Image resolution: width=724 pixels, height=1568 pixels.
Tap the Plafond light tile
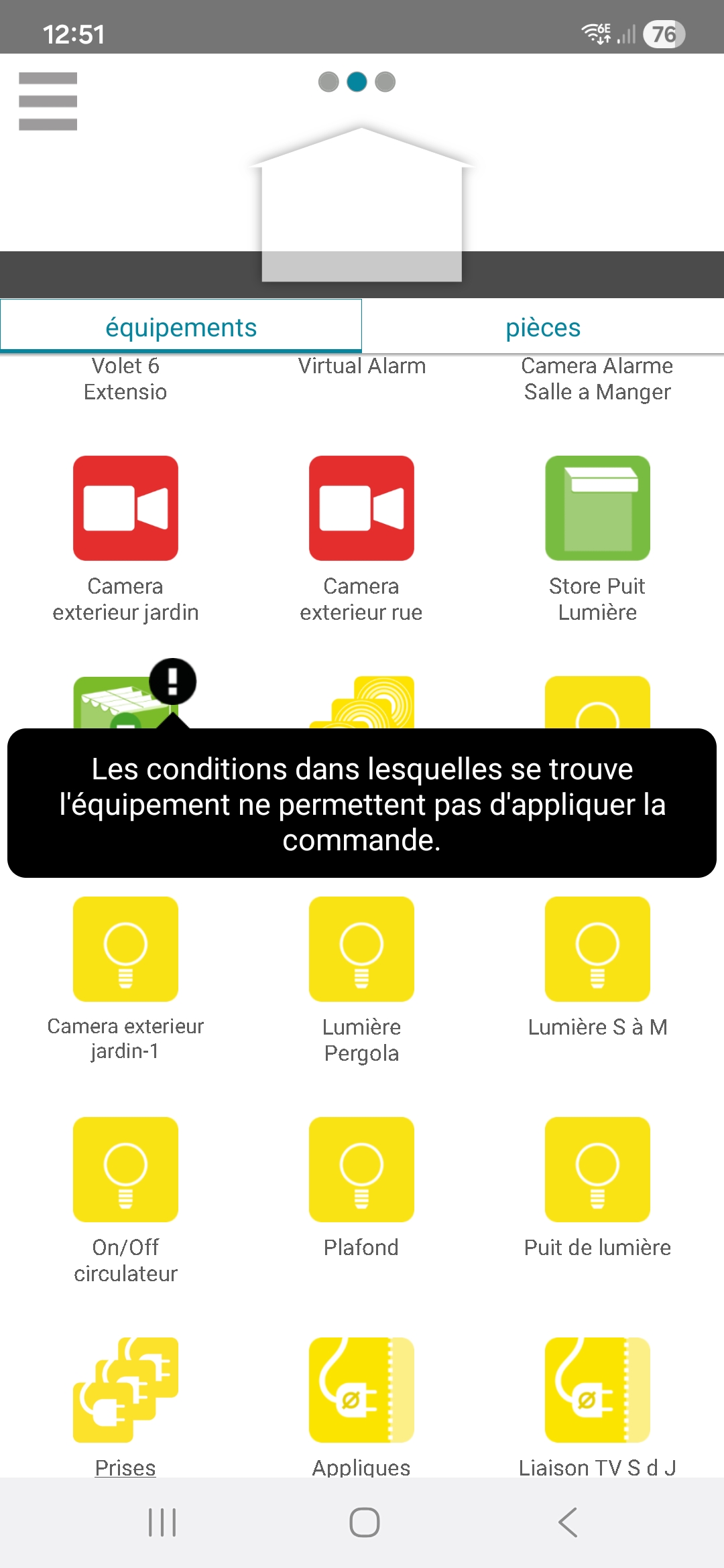pos(361,1169)
